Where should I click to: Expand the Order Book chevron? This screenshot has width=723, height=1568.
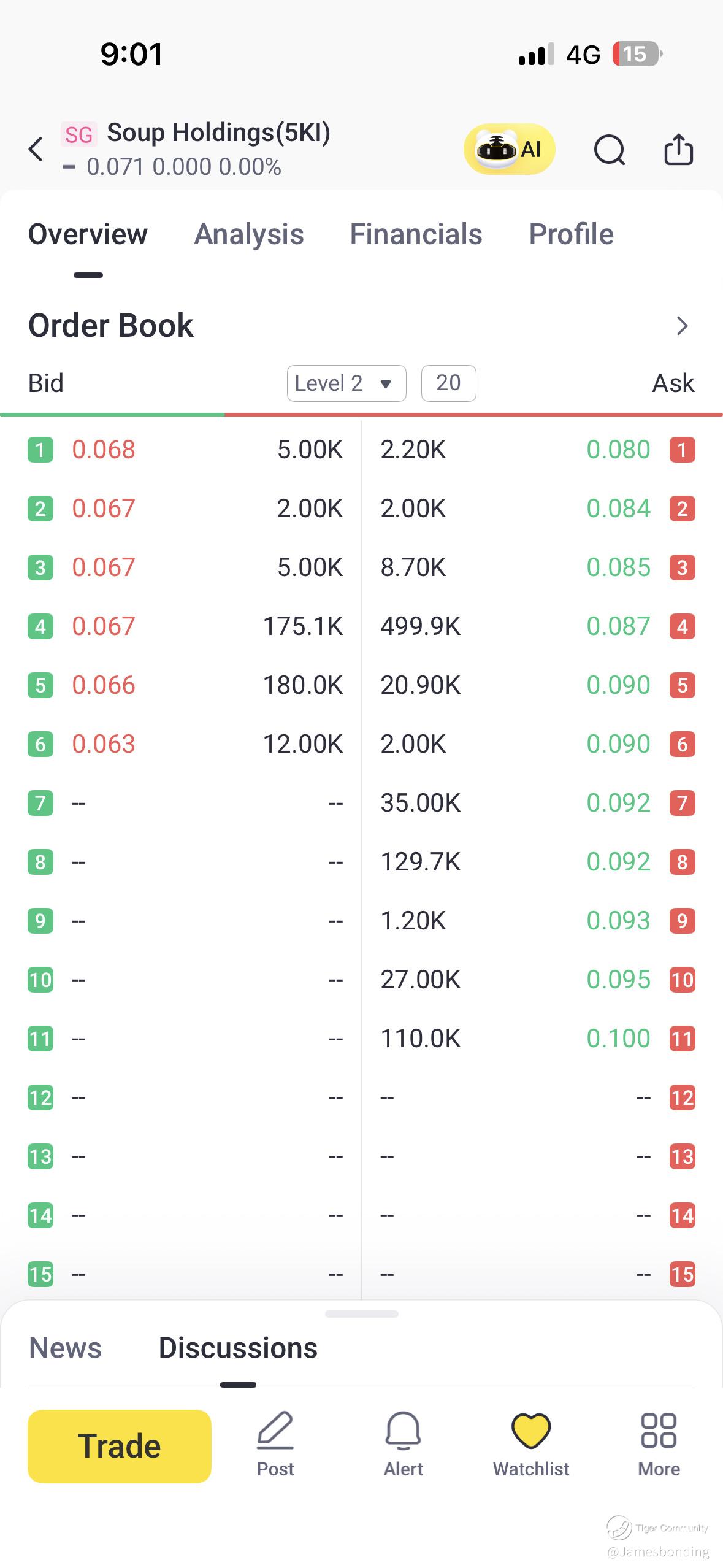point(681,326)
